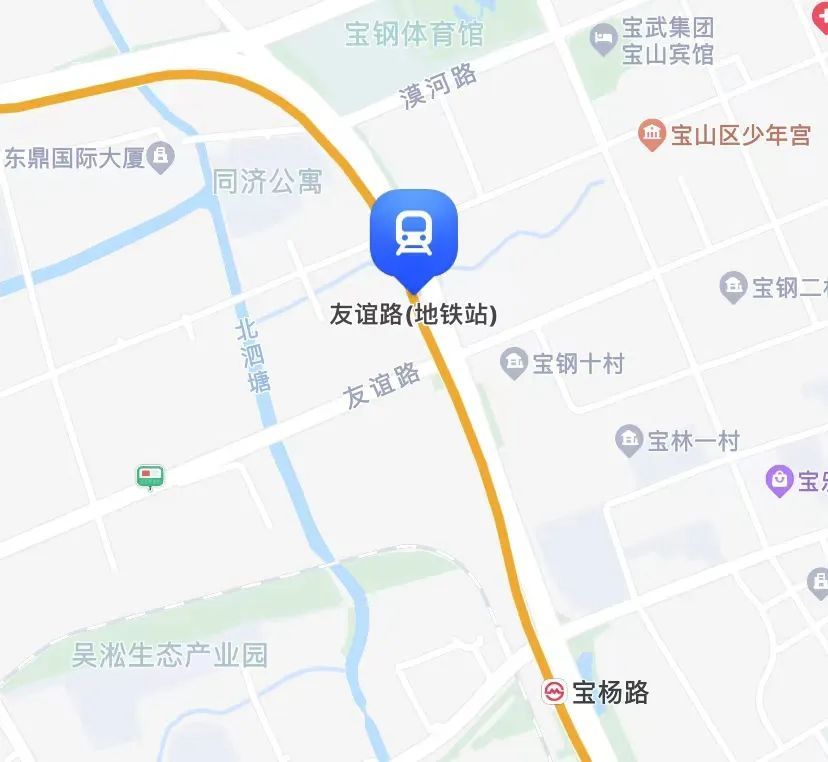Tap the 东鼎国际大厦 building marker
The height and width of the screenshot is (762, 828).
pos(161,156)
